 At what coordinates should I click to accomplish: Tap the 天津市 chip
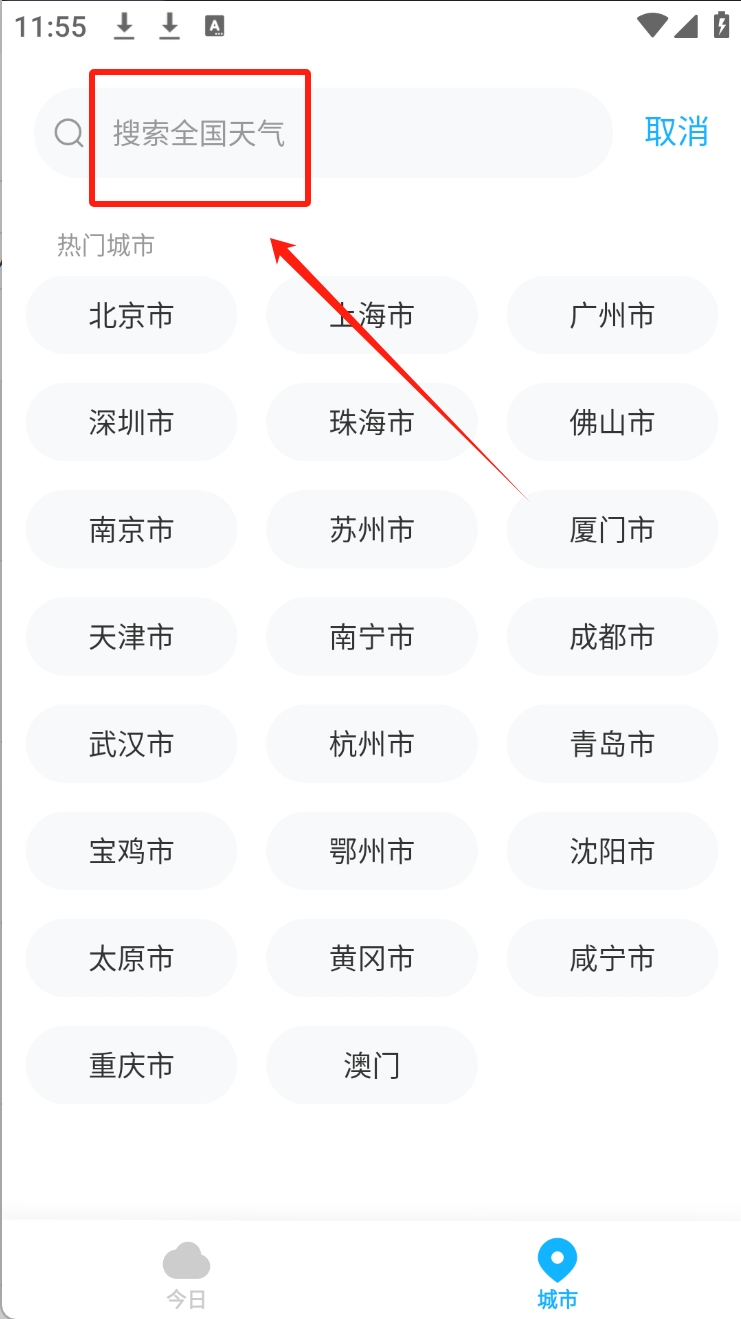(131, 637)
